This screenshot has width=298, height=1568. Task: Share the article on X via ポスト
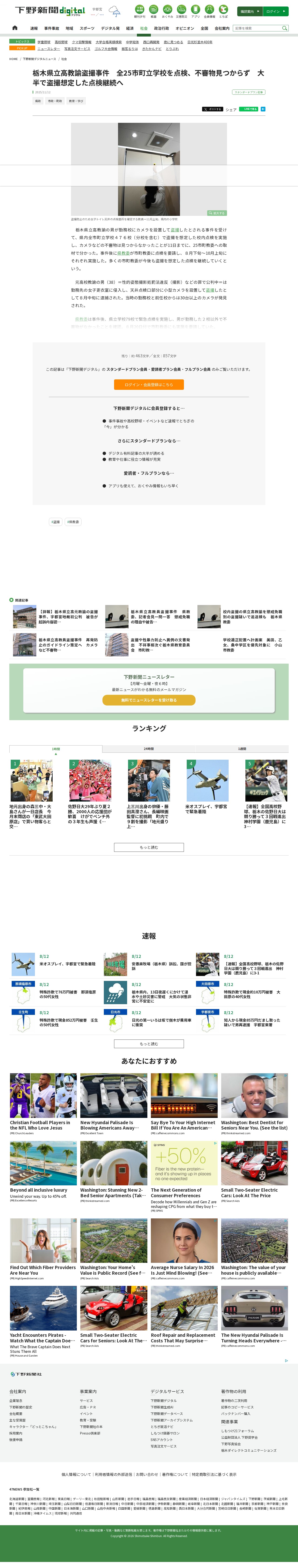pos(213,109)
